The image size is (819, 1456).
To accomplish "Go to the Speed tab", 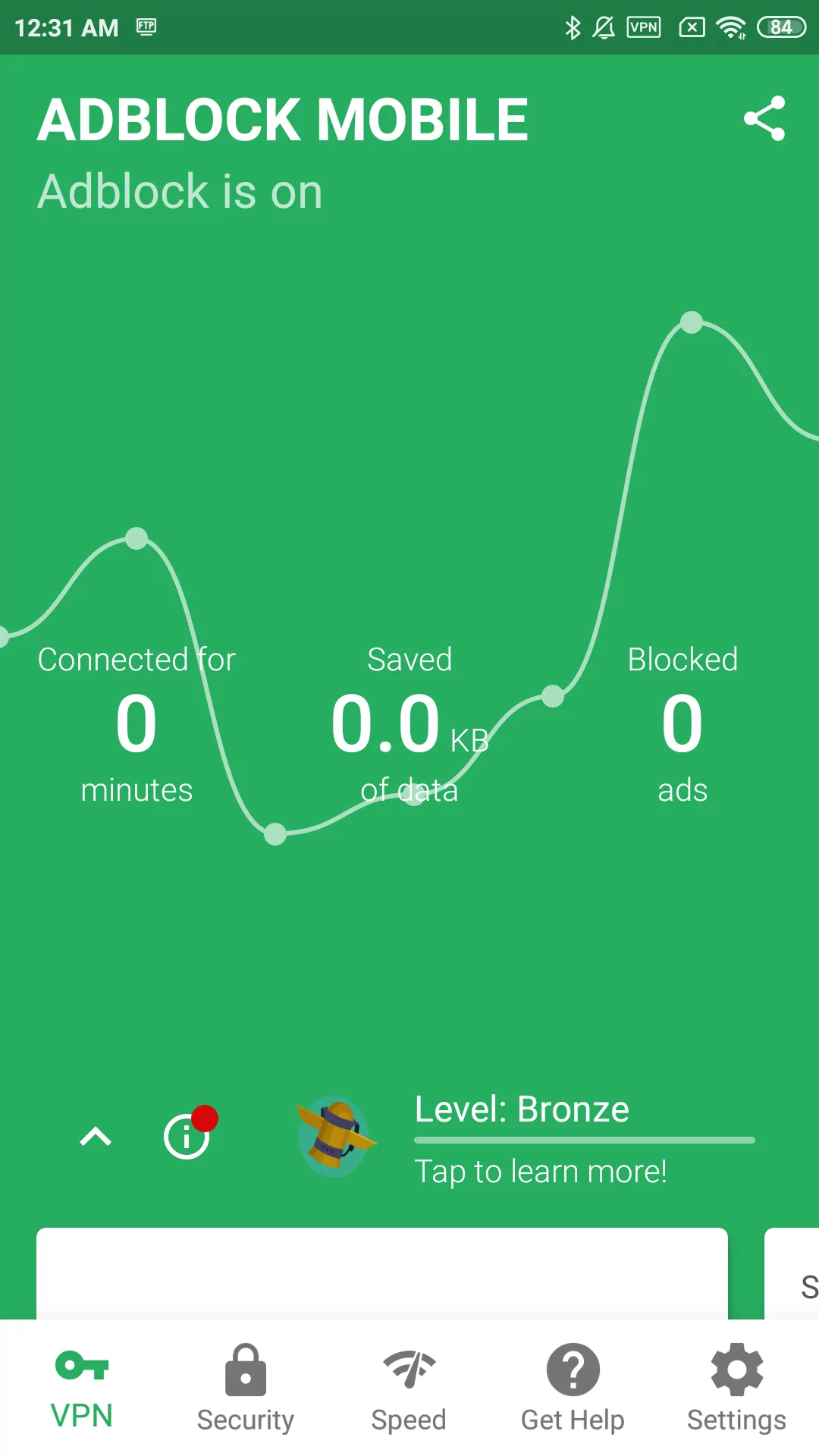I will (409, 1389).
